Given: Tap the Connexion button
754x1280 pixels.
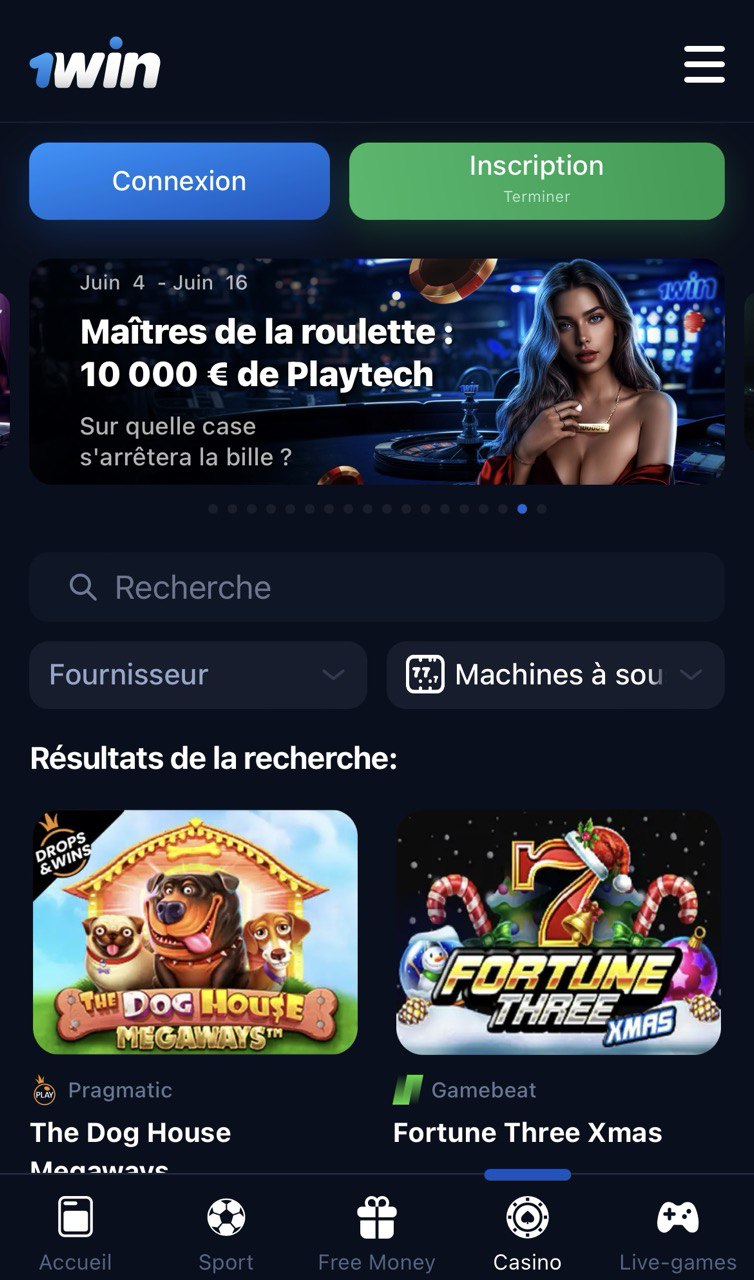Looking at the screenshot, I should coord(179,181).
